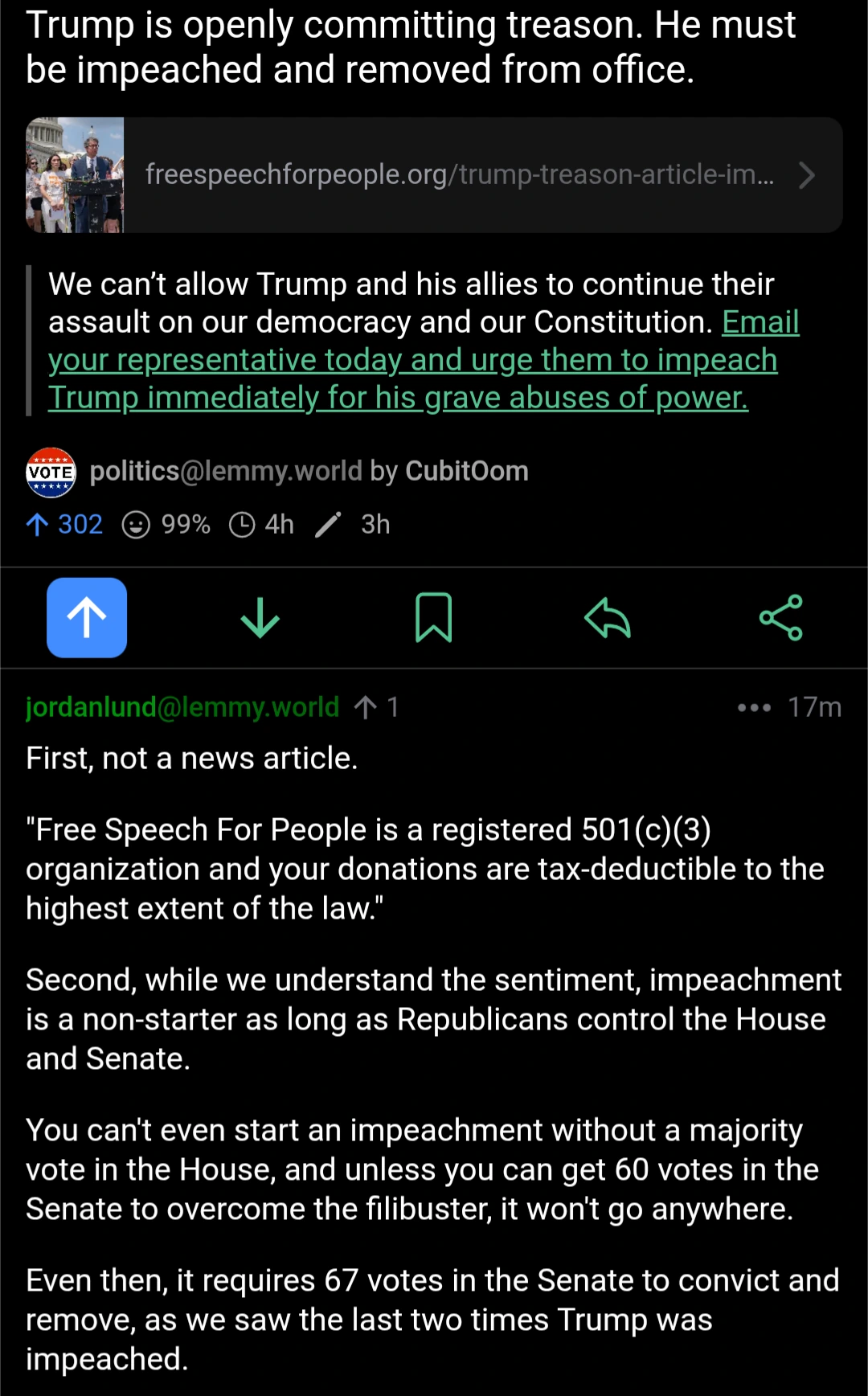The width and height of the screenshot is (868, 1396).
Task: Downvote this post
Action: 260,617
